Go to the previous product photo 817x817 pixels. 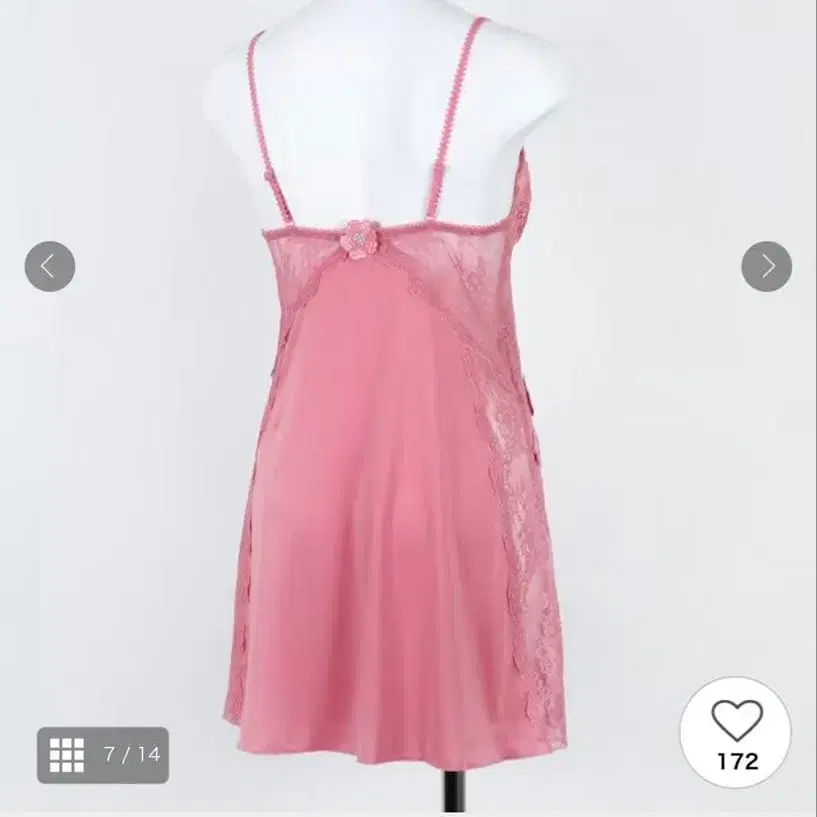pos(49,267)
